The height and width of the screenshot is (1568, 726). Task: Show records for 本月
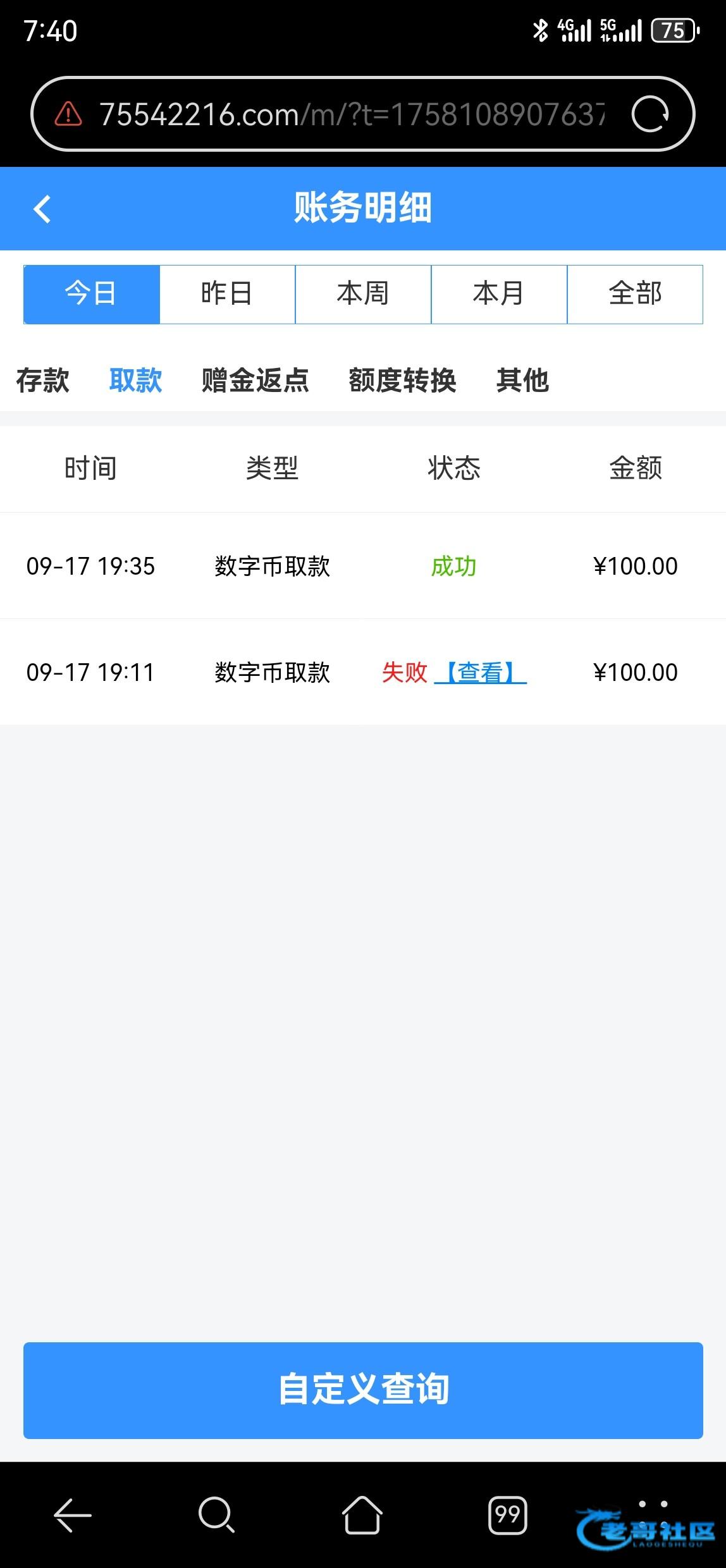(x=499, y=294)
